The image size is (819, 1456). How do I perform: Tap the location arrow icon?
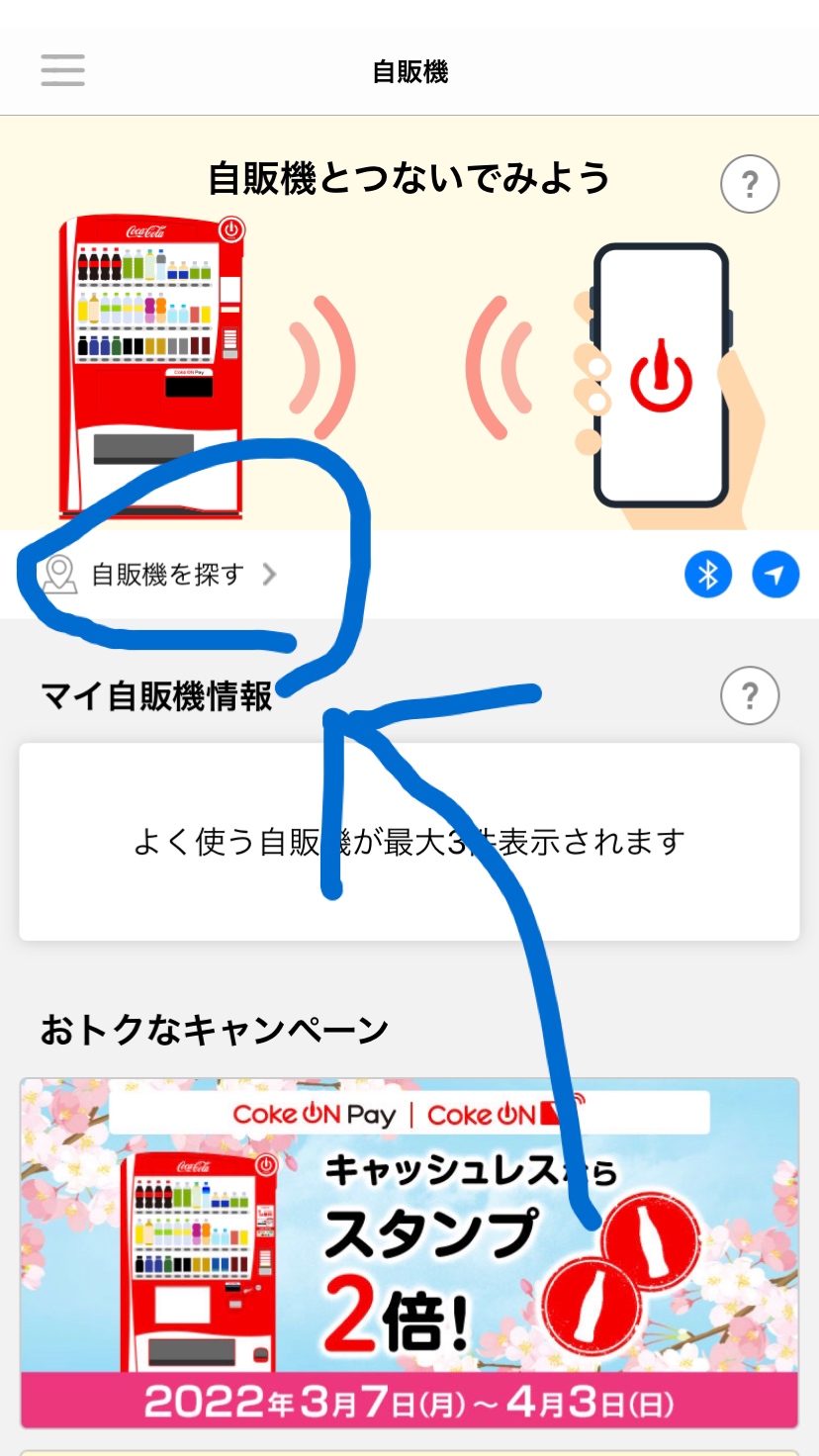point(775,575)
